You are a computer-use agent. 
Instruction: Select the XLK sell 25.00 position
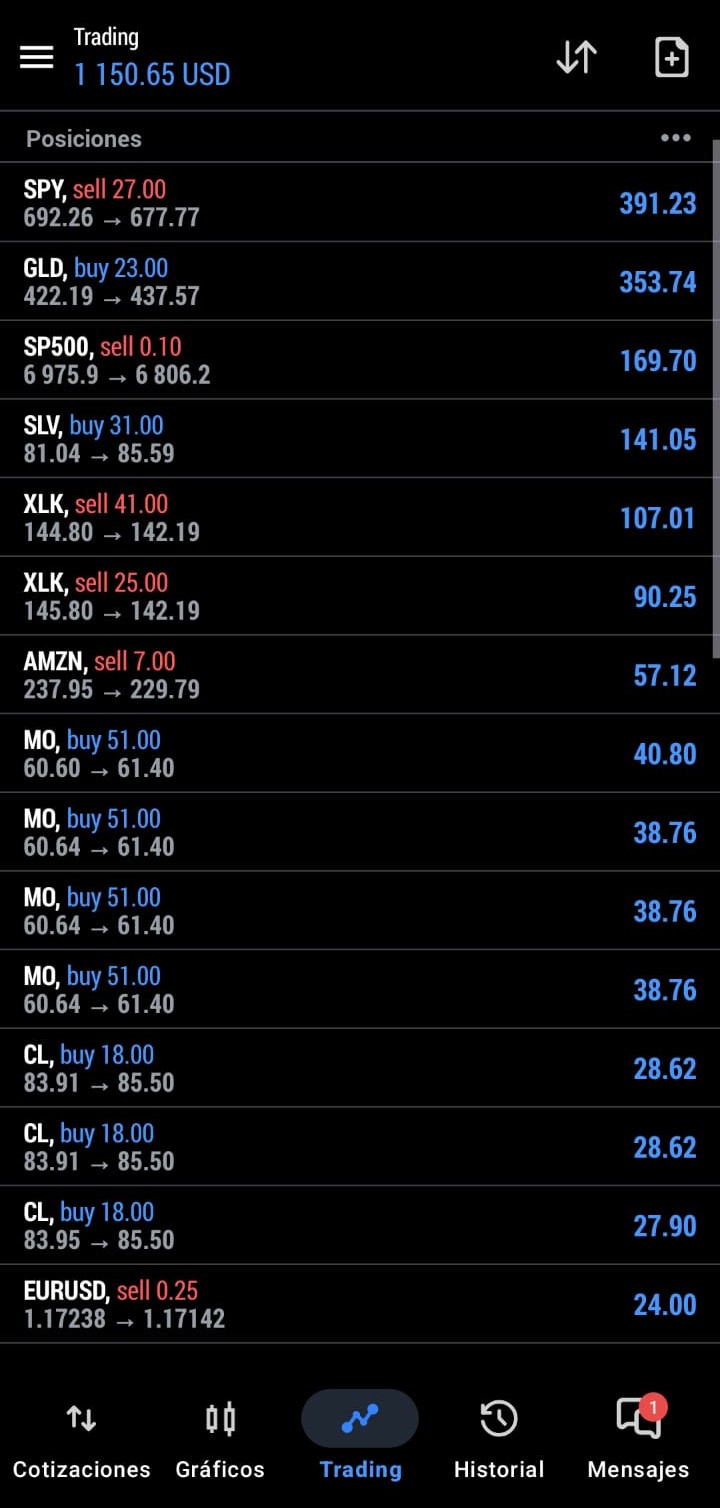(360, 597)
